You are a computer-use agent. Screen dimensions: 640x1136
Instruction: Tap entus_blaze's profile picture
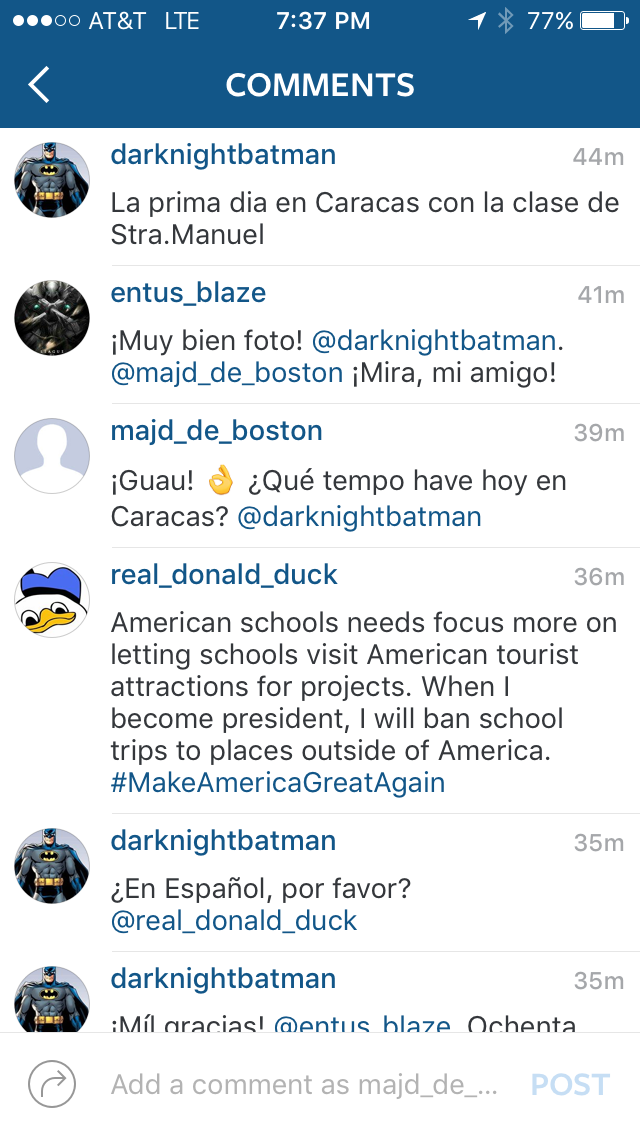pos(52,318)
